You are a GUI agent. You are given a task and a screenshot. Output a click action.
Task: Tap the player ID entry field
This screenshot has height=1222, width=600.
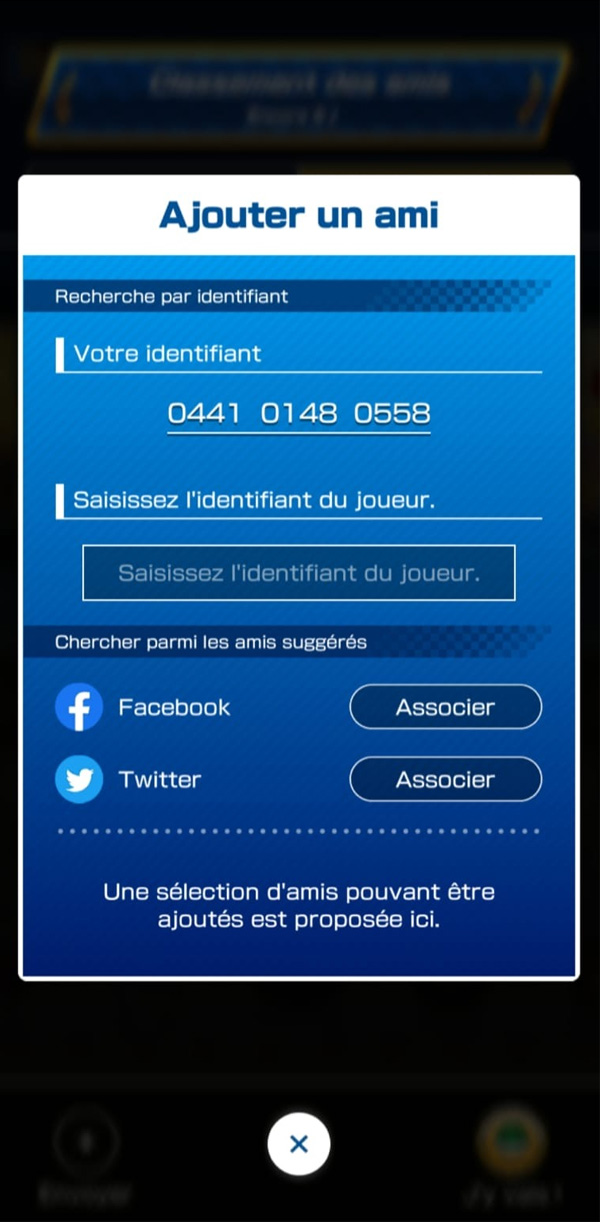298,573
